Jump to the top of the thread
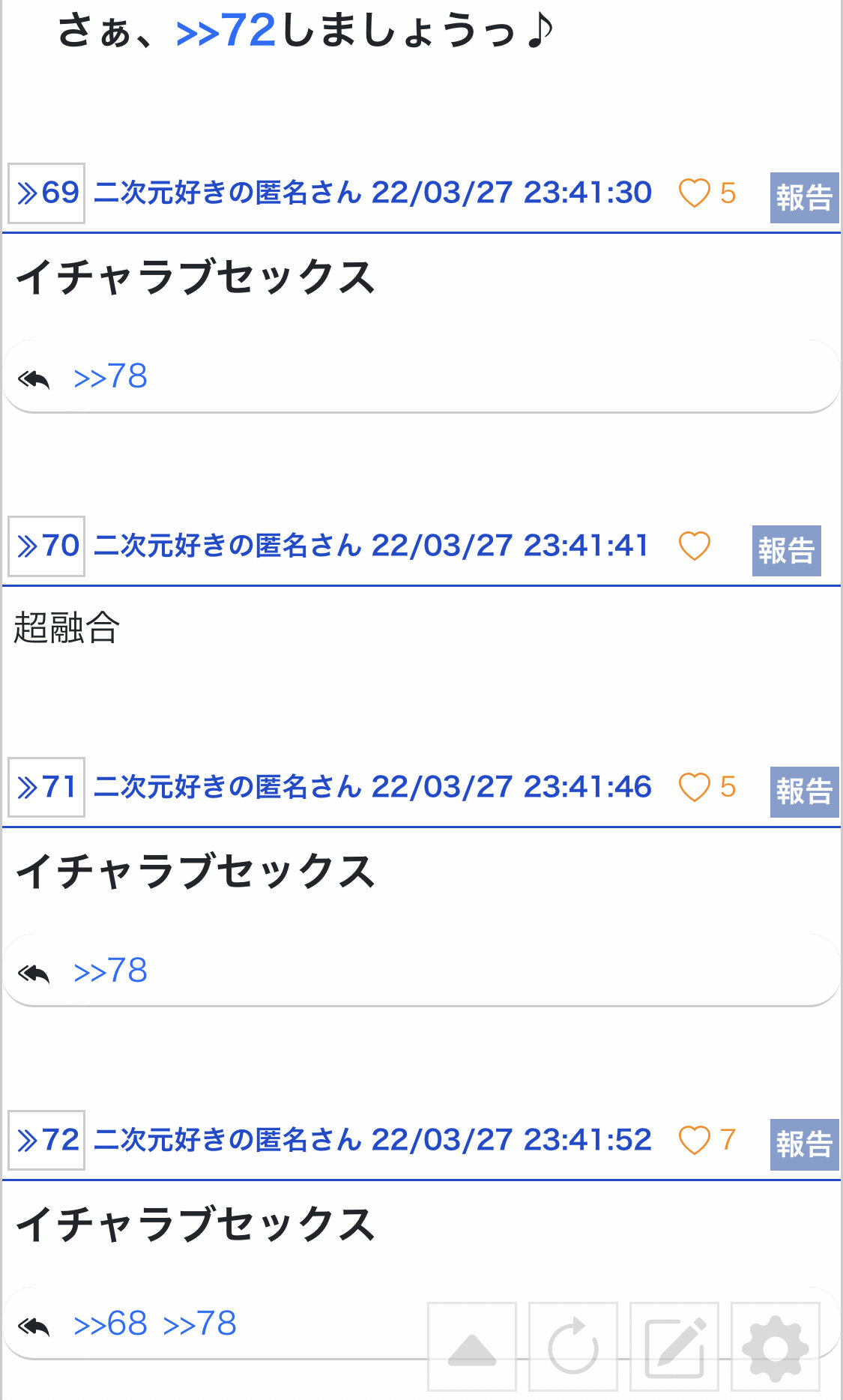Screen dimensions: 843x1400 point(472,1347)
